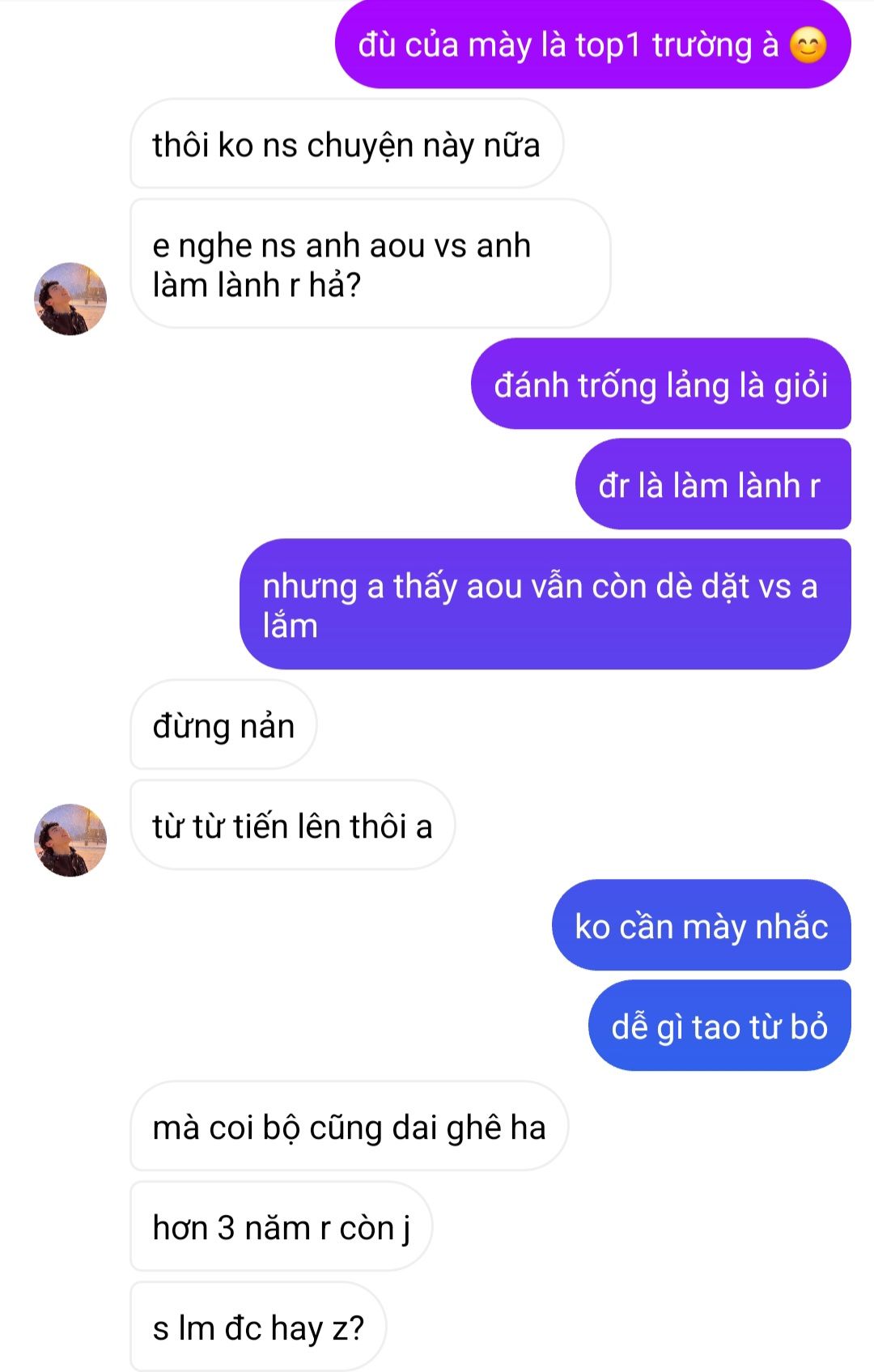Open sender's avatar beside "làm lành r hả?"
Image resolution: width=874 pixels, height=1372 pixels.
(70, 299)
